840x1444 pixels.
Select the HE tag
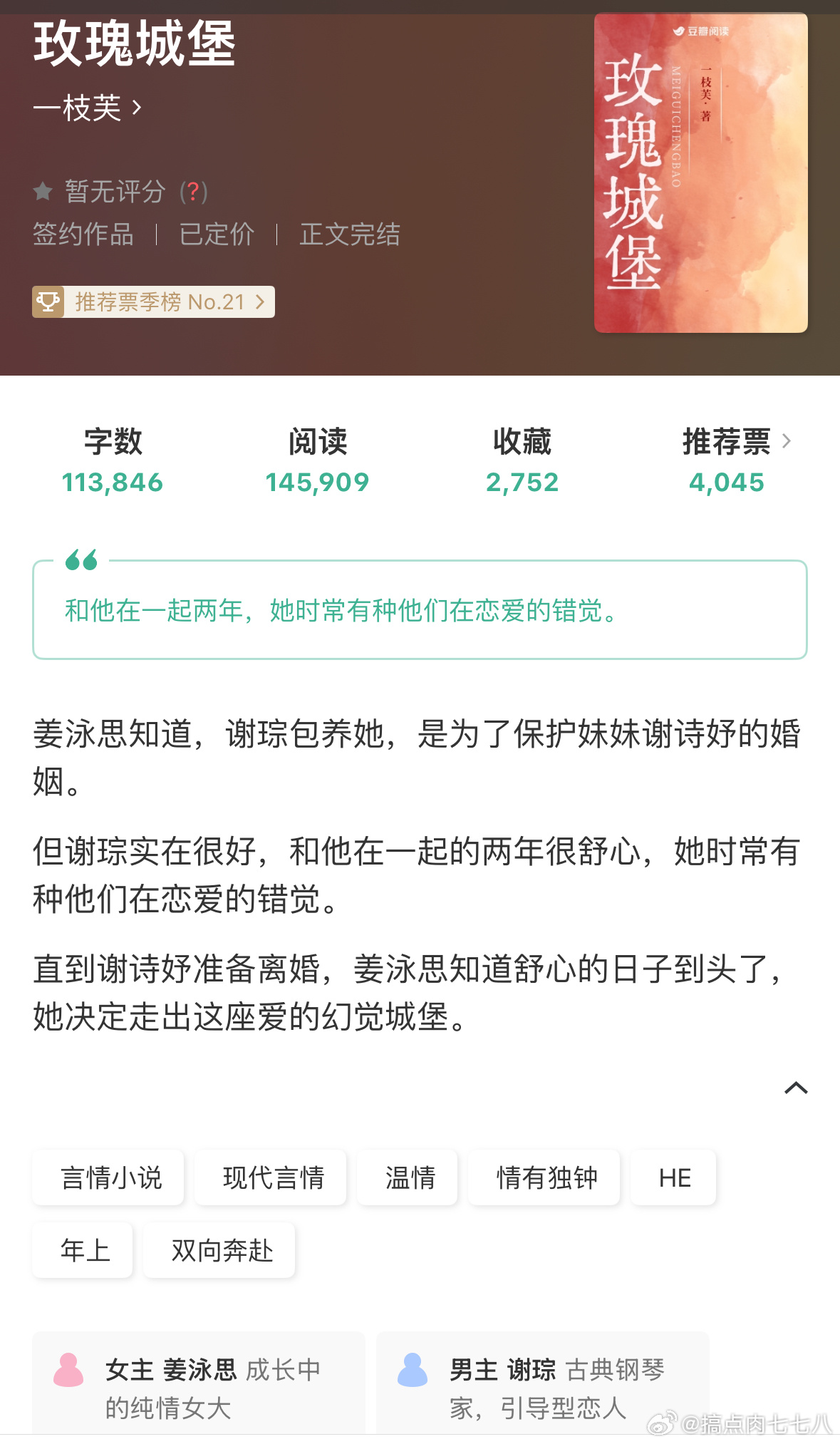pyautogui.click(x=673, y=1178)
